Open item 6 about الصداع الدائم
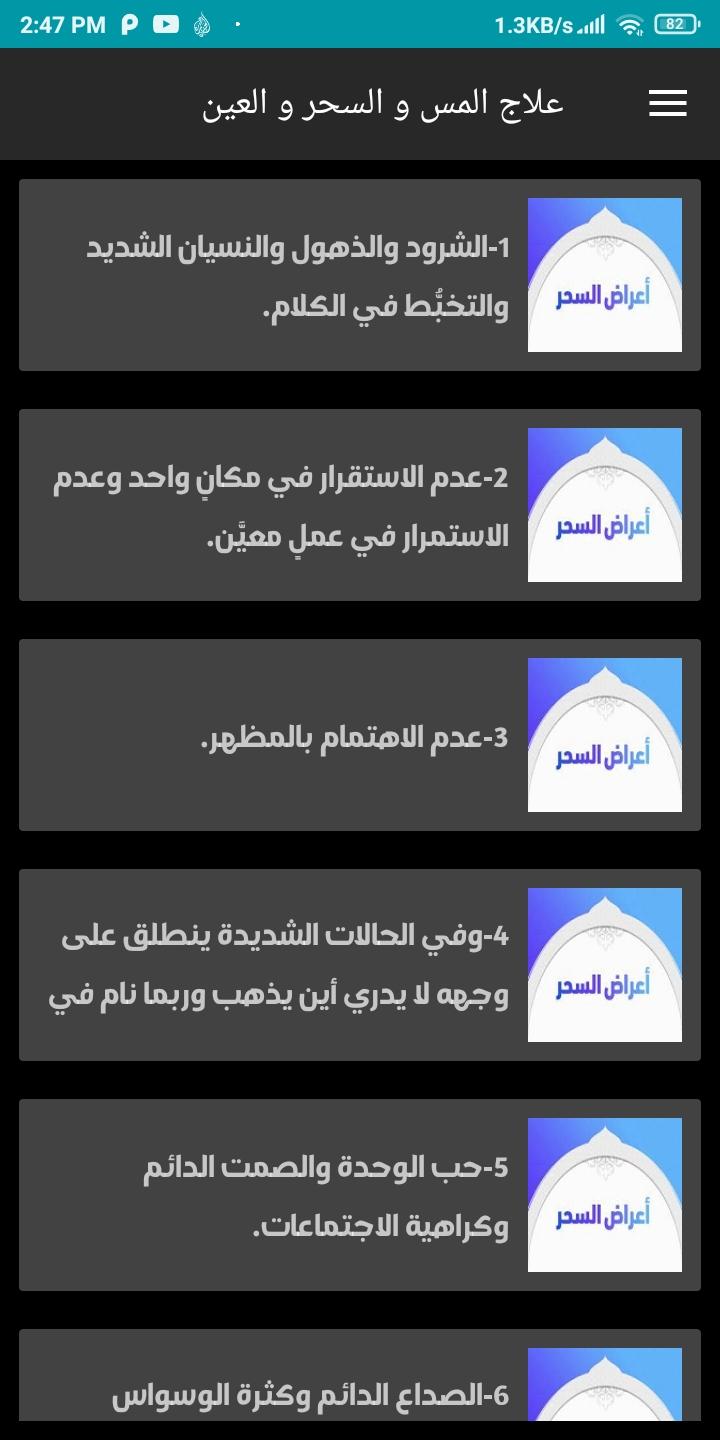The image size is (720, 1440). pyautogui.click(x=360, y=1375)
